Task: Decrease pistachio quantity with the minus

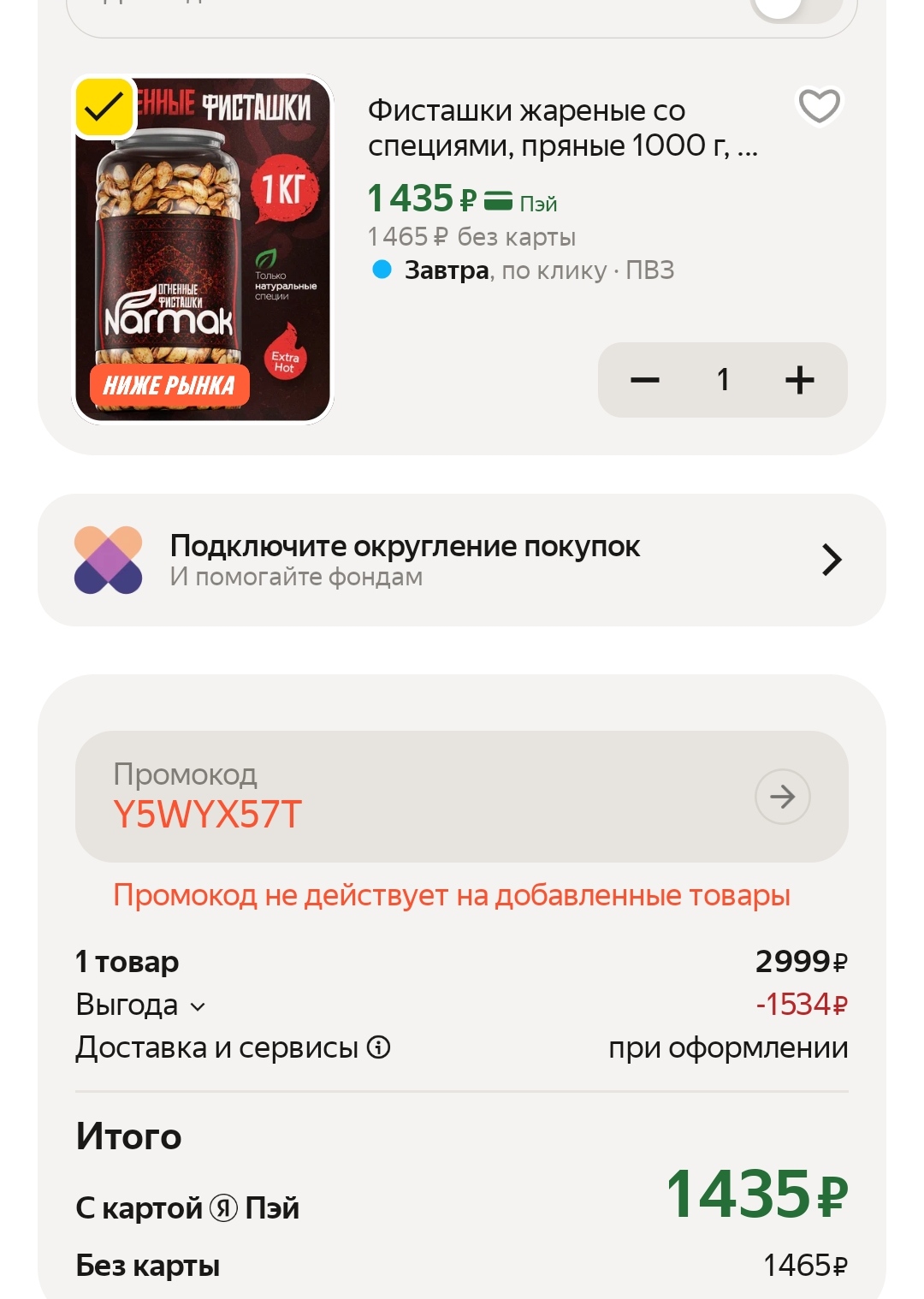Action: coord(645,380)
